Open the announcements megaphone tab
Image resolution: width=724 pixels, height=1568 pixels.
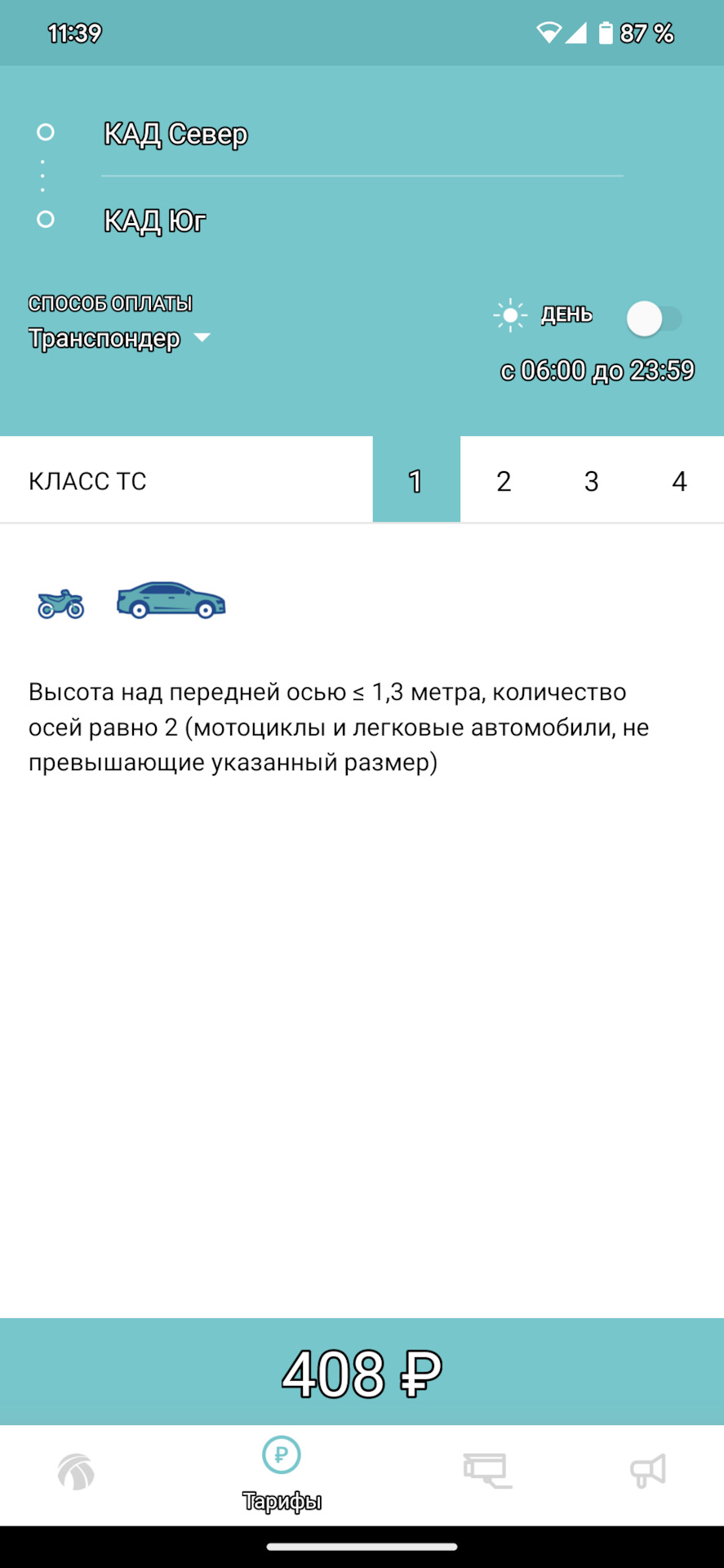click(648, 1471)
